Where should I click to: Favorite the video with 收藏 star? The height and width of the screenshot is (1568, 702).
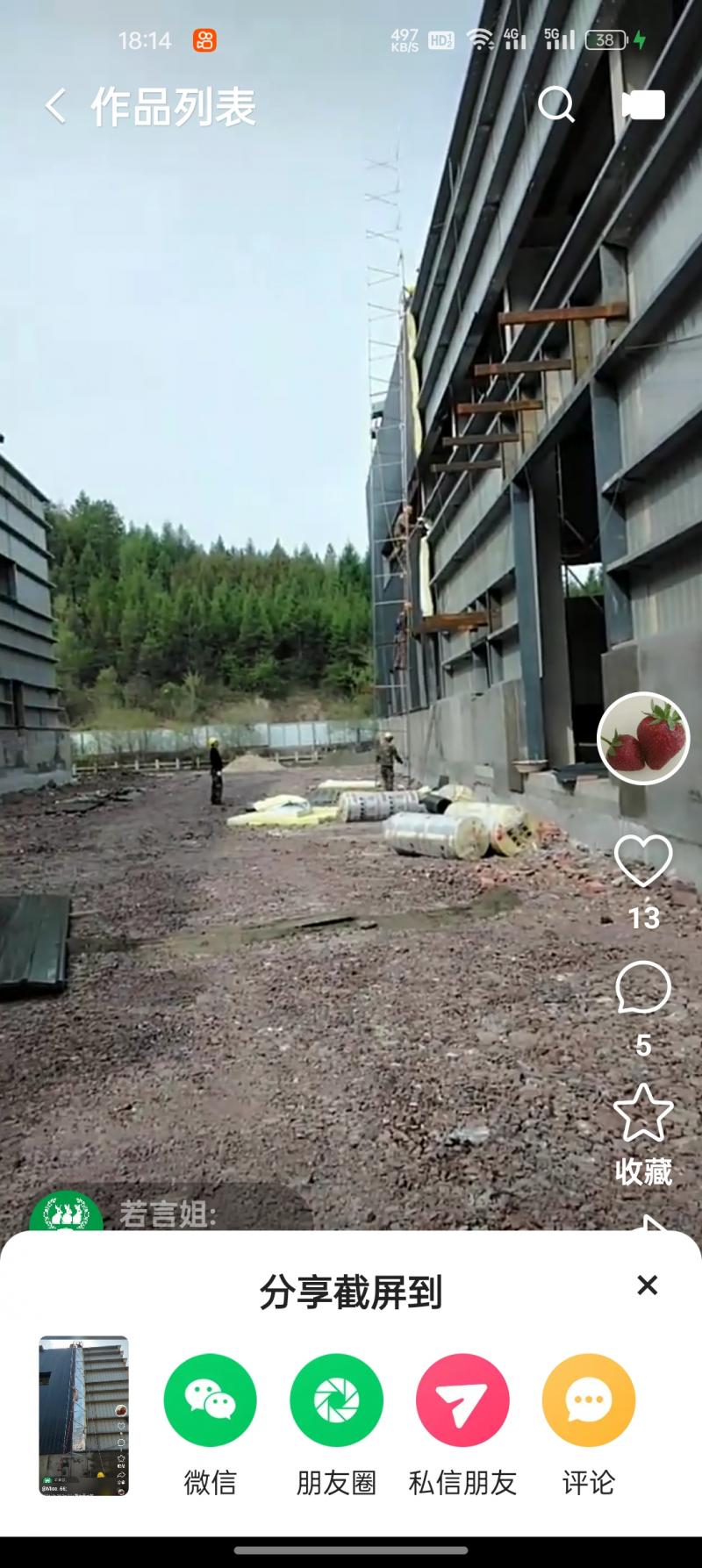(x=643, y=1112)
